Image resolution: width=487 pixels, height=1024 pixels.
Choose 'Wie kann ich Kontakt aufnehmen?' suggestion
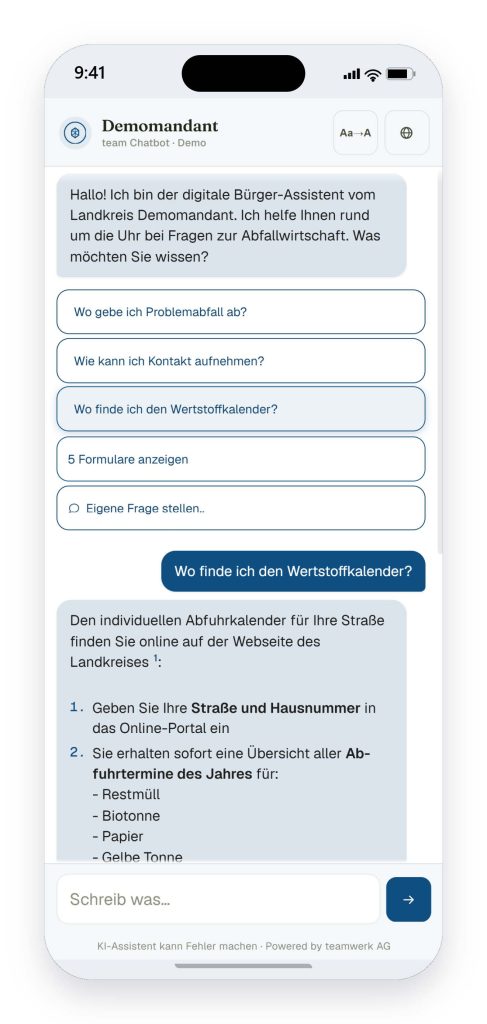click(x=241, y=360)
